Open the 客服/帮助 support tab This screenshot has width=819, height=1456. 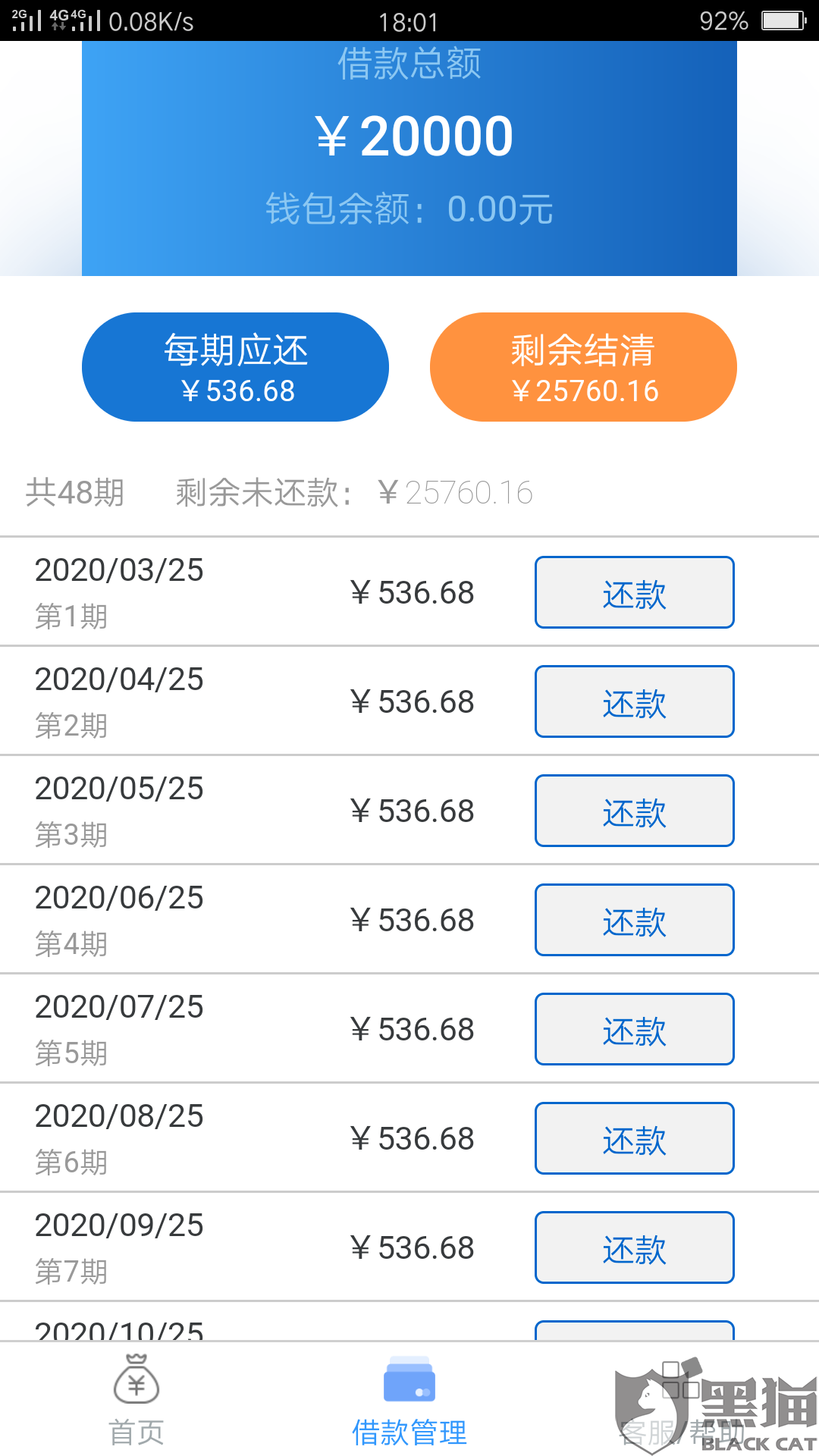click(x=681, y=1401)
